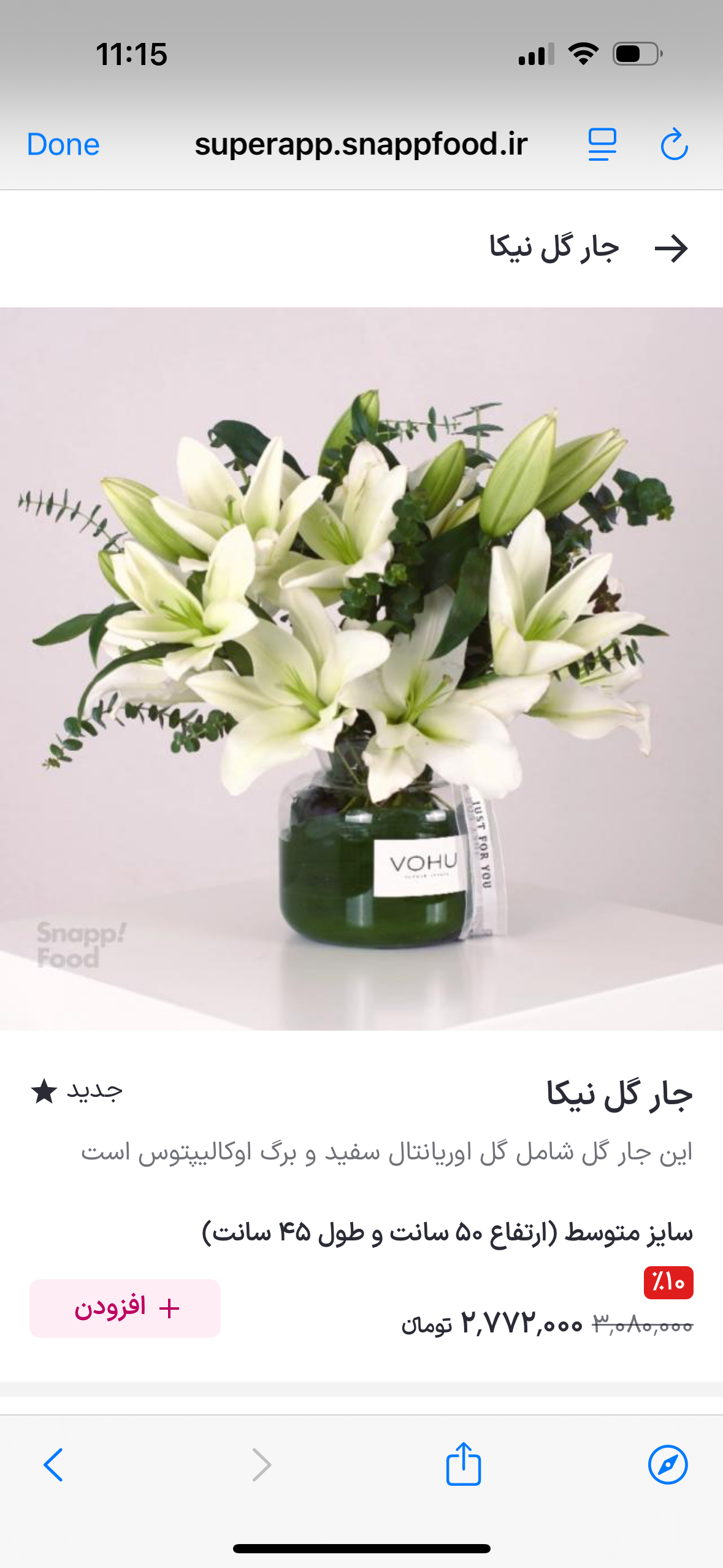The image size is (723, 1568).
Task: Navigate back in browser history
Action: [54, 1465]
